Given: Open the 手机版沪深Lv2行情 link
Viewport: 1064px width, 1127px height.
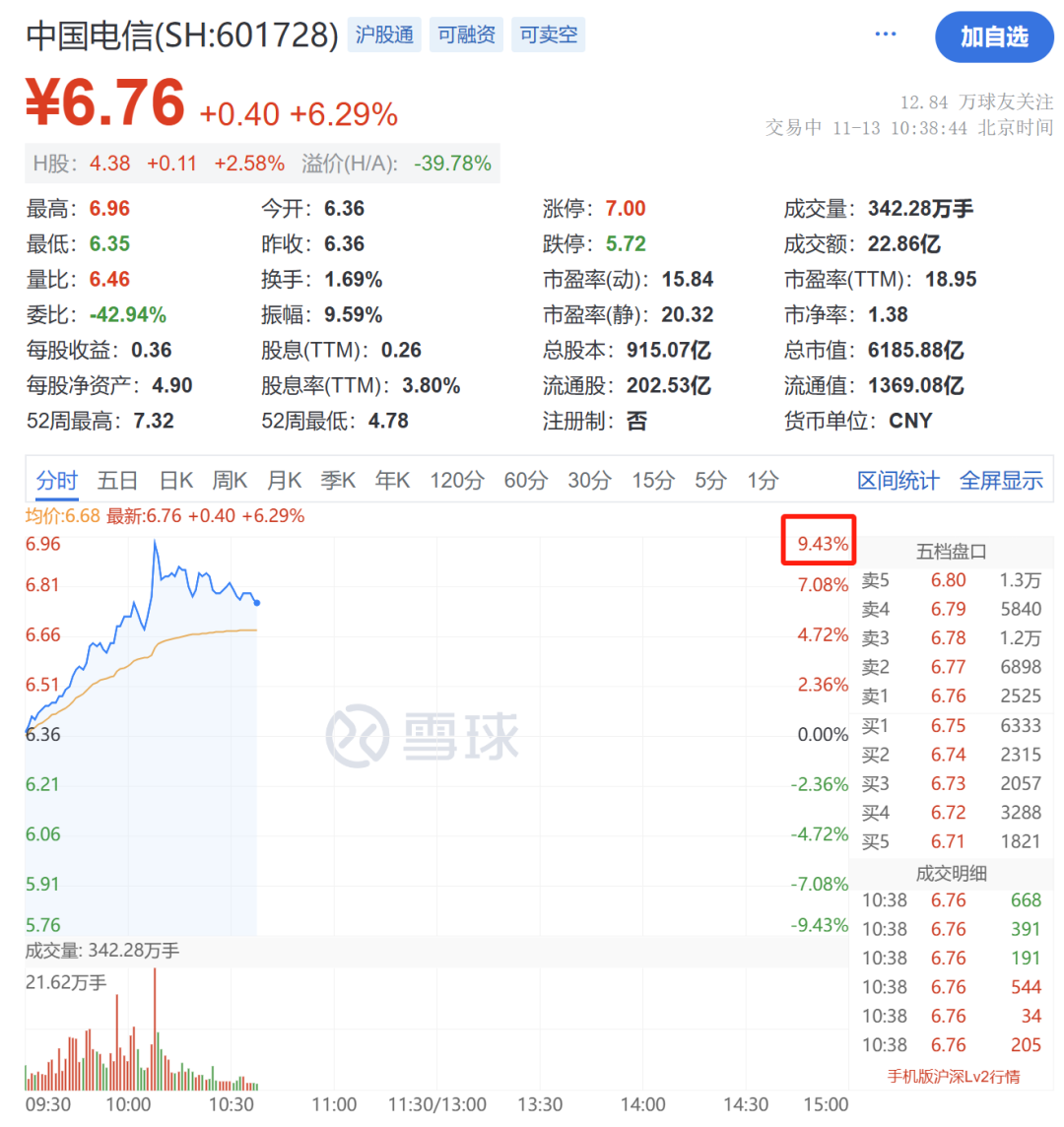Looking at the screenshot, I should click(954, 1076).
